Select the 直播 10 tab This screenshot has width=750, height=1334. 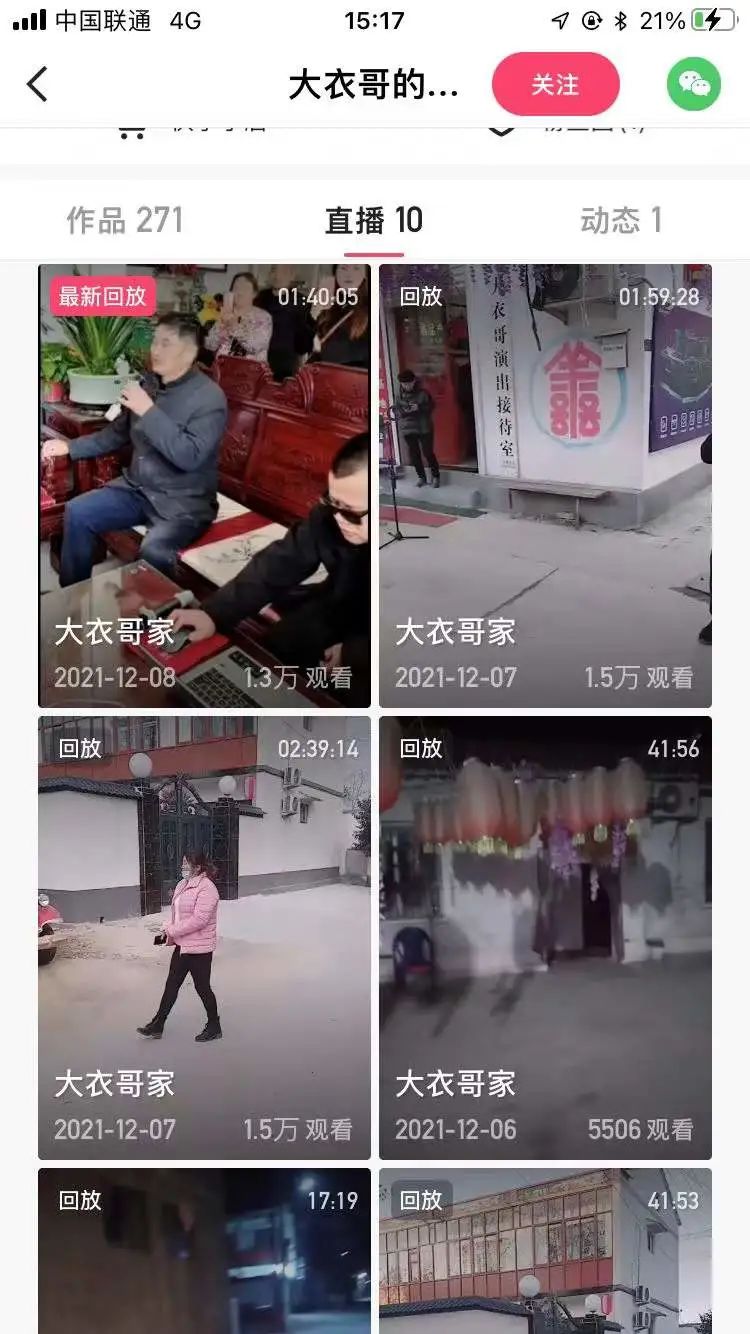click(x=374, y=220)
